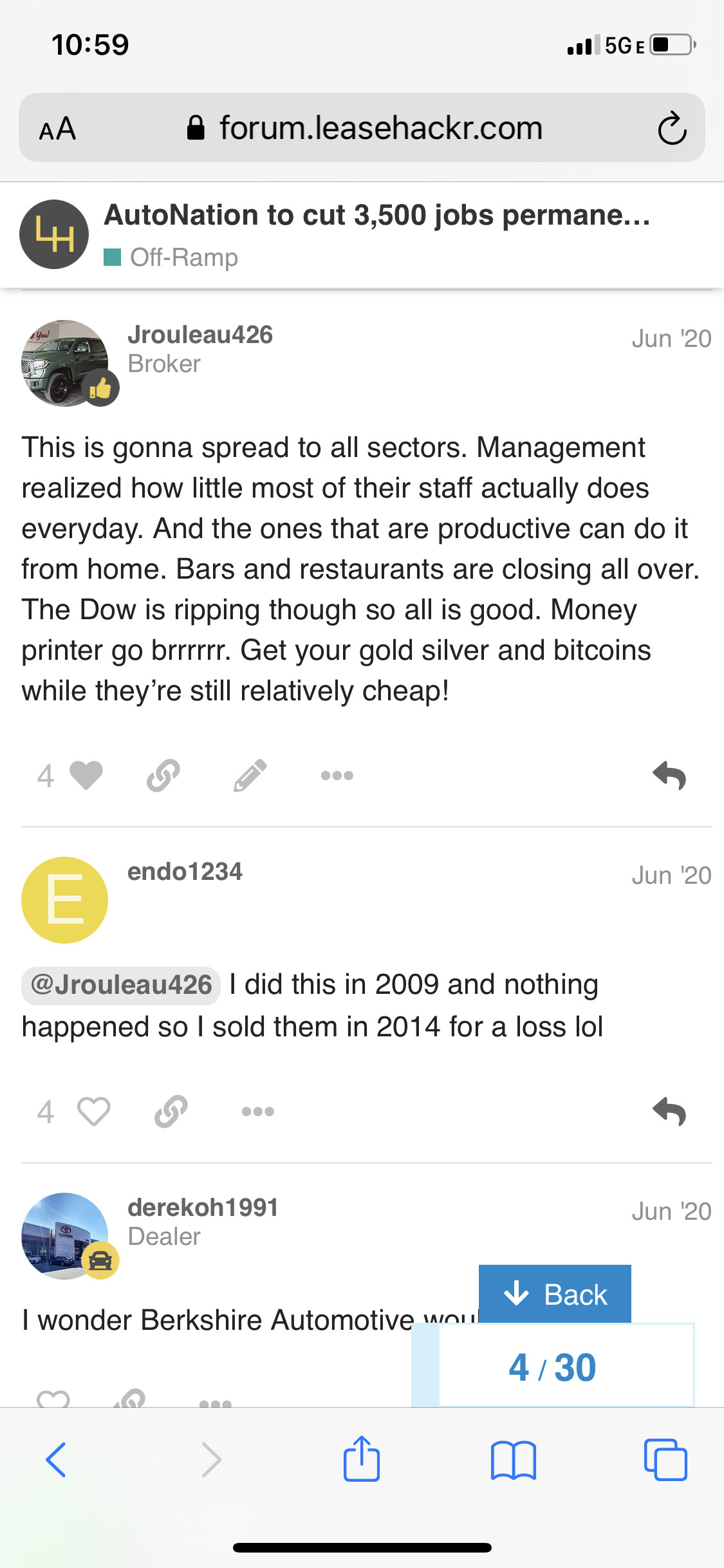The height and width of the screenshot is (1568, 724).
Task: Open more options on endo1234's post
Action: tap(258, 1111)
